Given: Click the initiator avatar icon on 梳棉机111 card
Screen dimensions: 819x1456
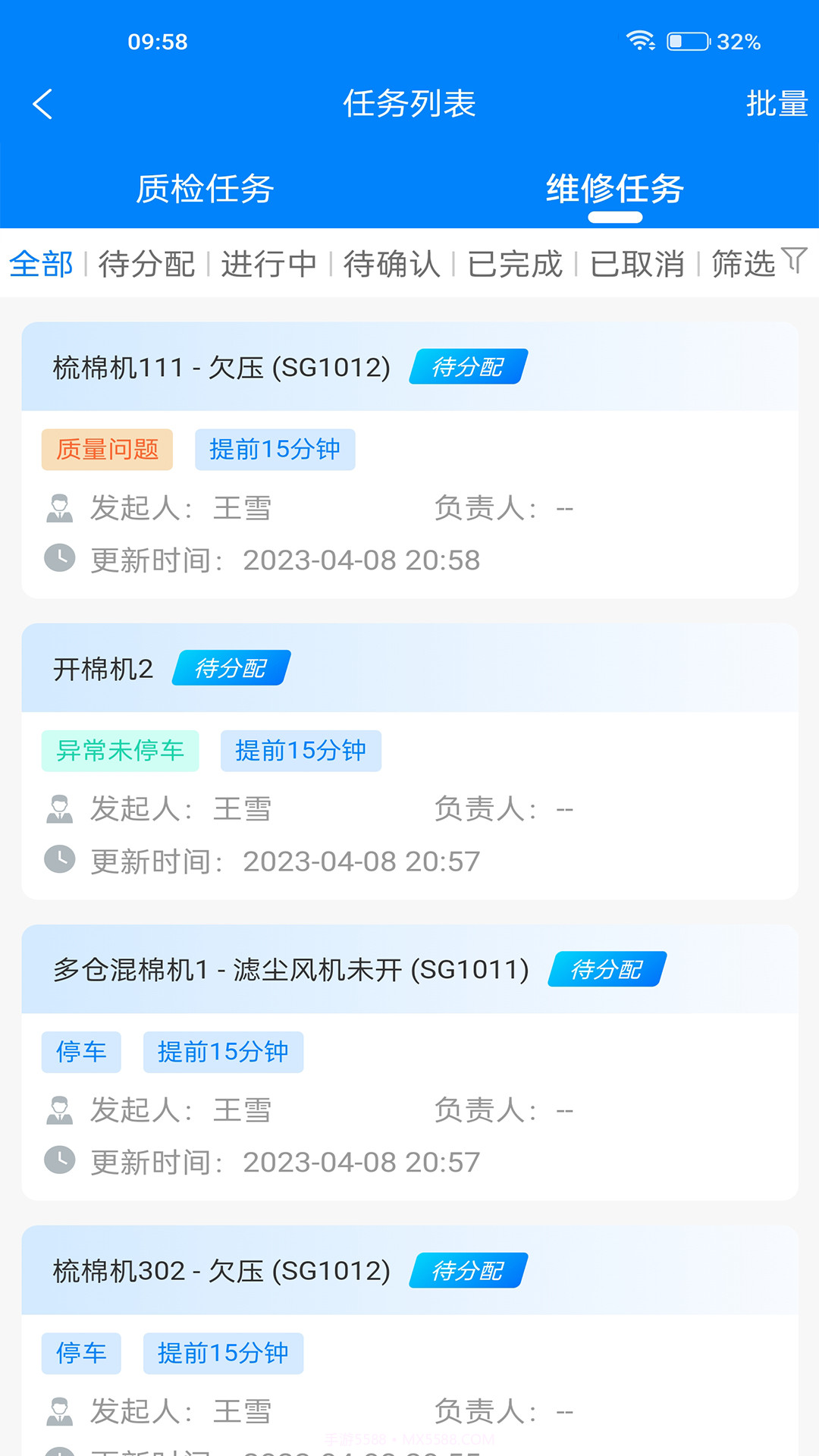Looking at the screenshot, I should (x=58, y=508).
